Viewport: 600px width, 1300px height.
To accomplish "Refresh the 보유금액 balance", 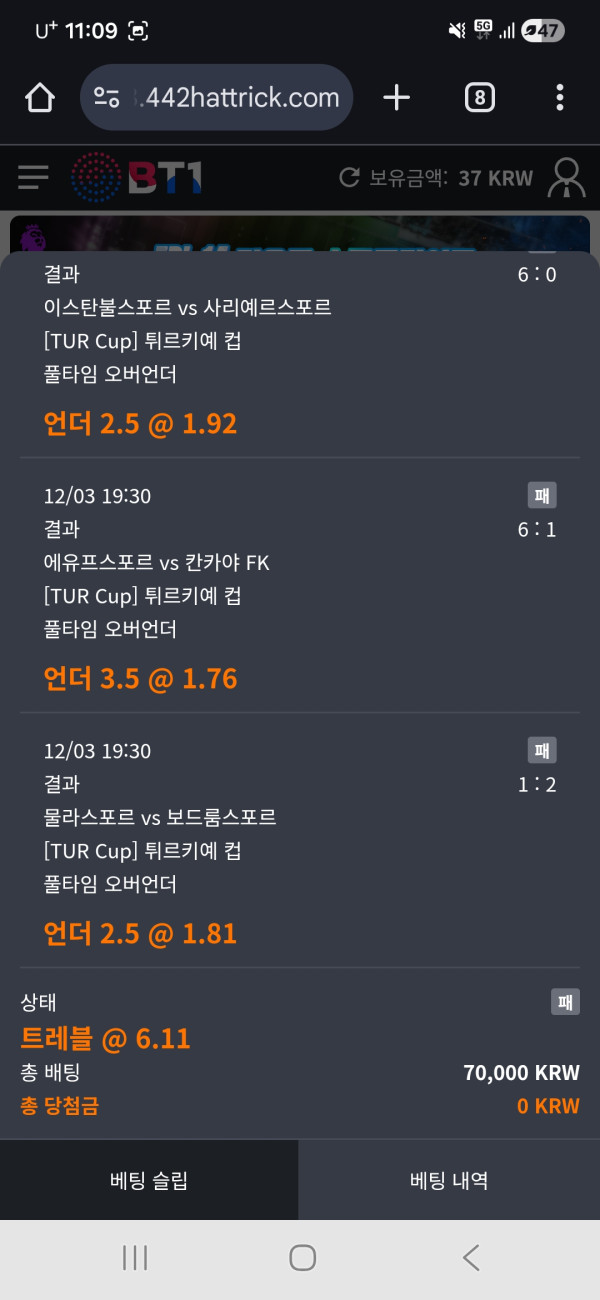I will point(349,178).
